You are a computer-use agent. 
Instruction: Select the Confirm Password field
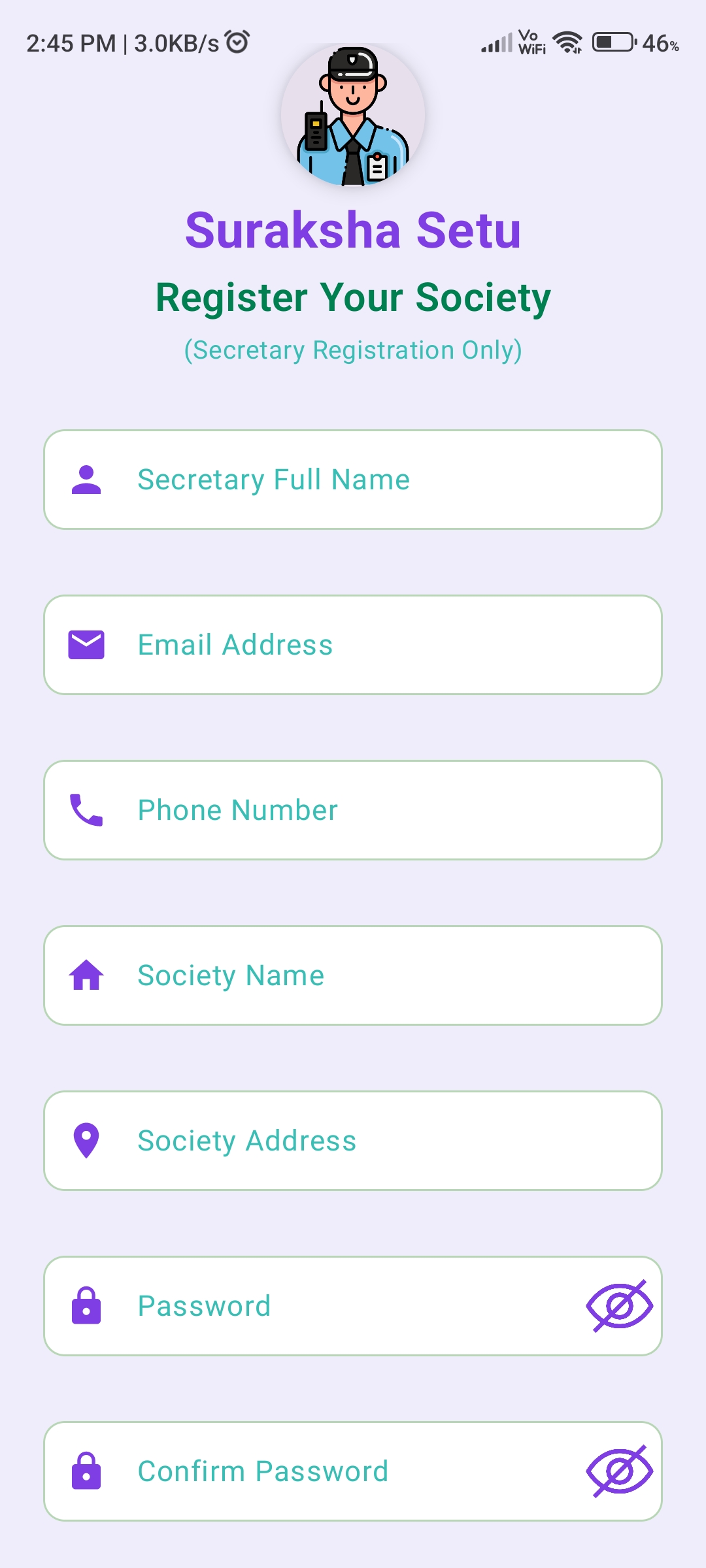(327, 1471)
